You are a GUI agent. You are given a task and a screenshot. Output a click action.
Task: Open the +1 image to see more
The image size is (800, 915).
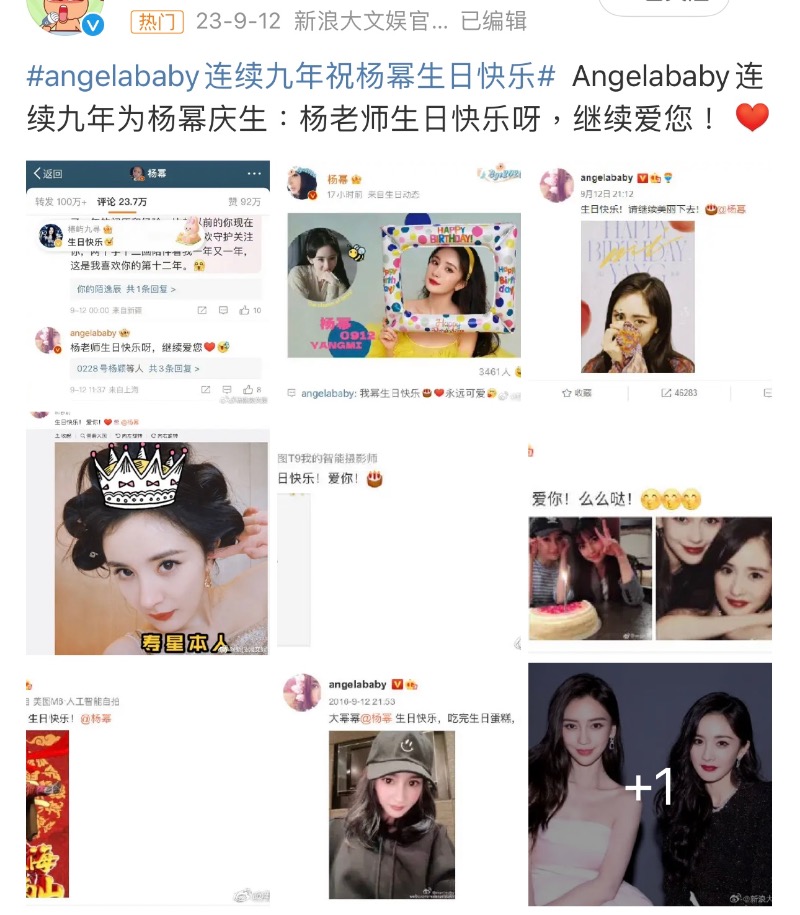coord(650,785)
